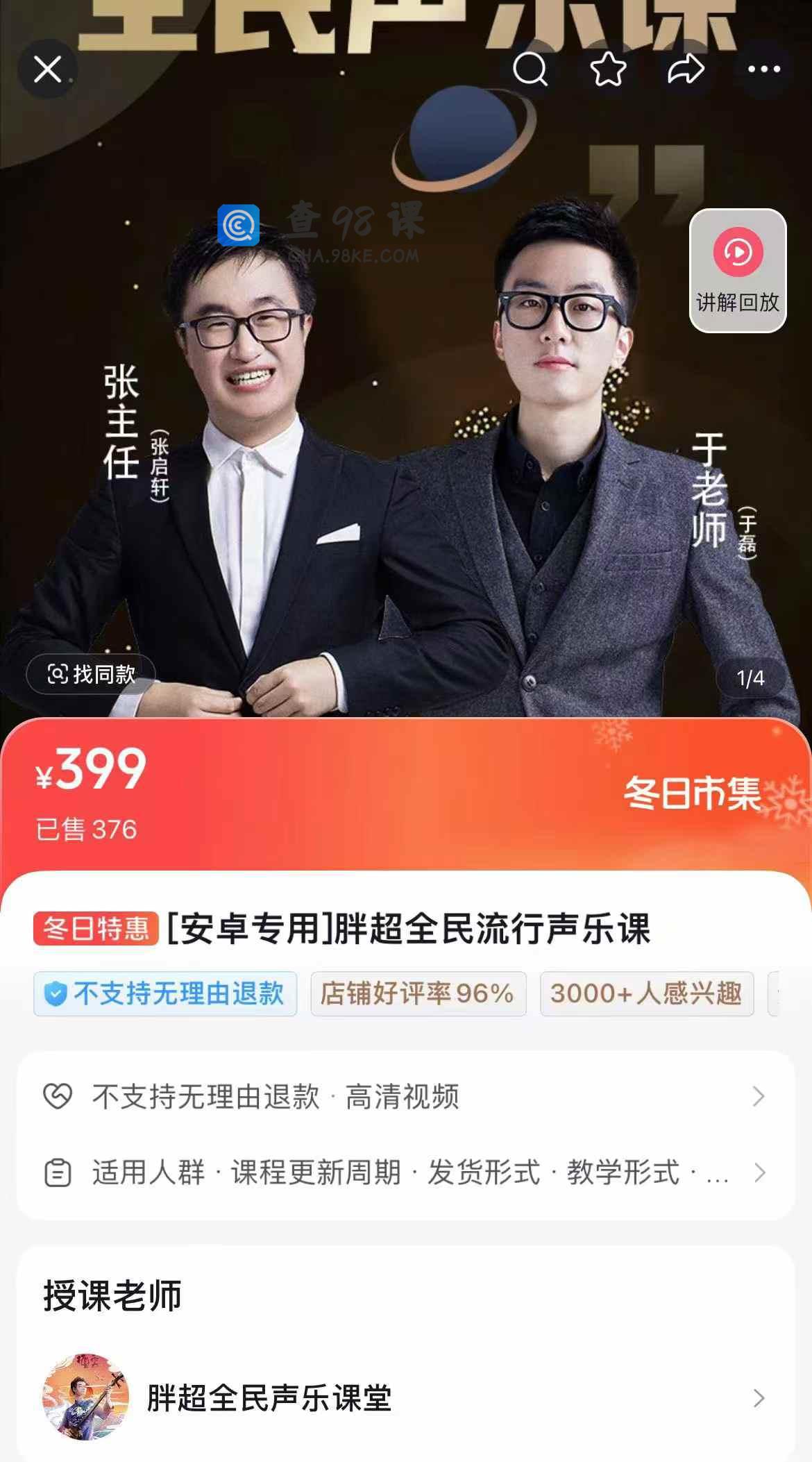812x1462 pixels.
Task: Tap 找同款 to find similar items
Action: pyautogui.click(x=91, y=674)
